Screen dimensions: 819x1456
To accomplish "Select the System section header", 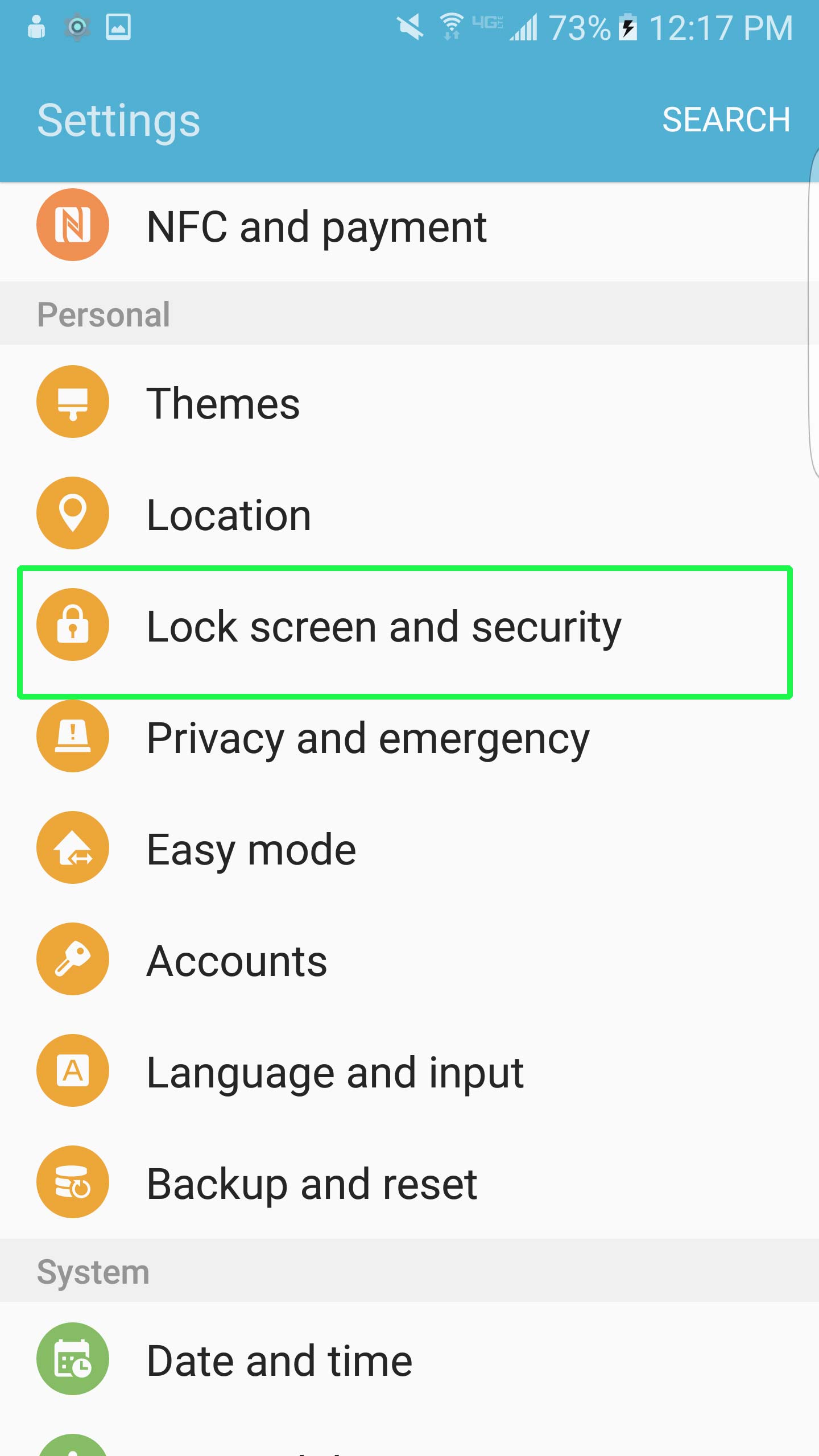I will (x=93, y=1272).
